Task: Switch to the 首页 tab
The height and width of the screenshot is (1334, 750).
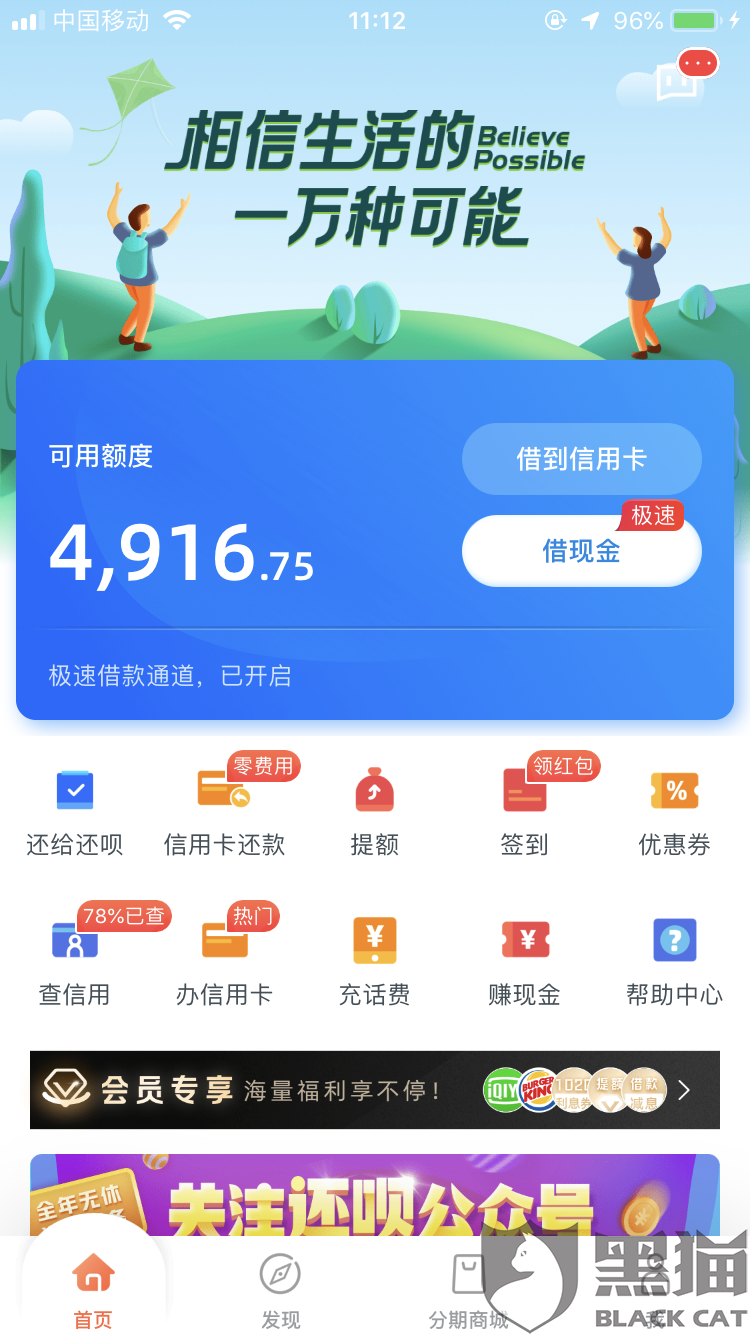Action: pos(93,1292)
